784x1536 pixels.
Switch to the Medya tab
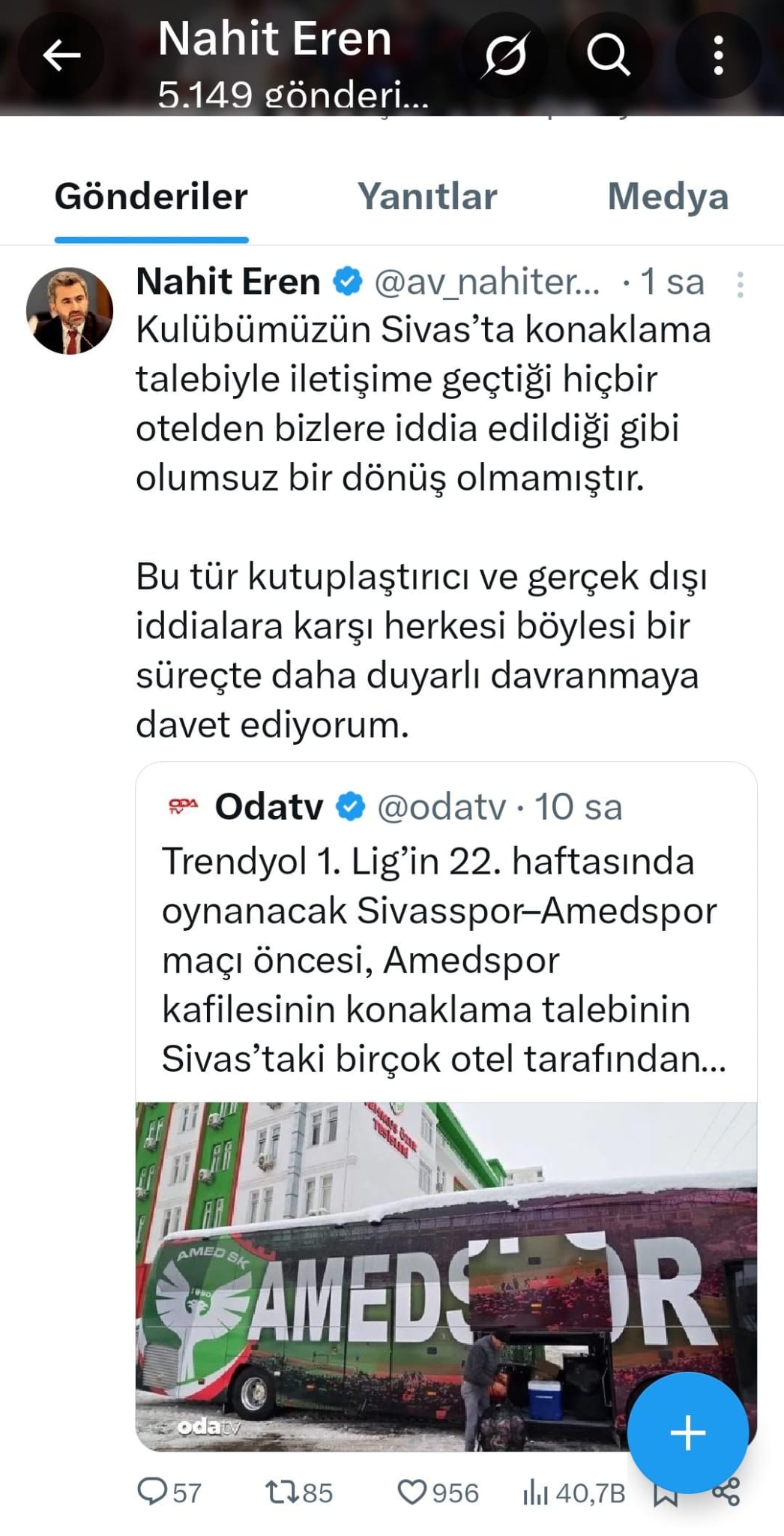(668, 196)
